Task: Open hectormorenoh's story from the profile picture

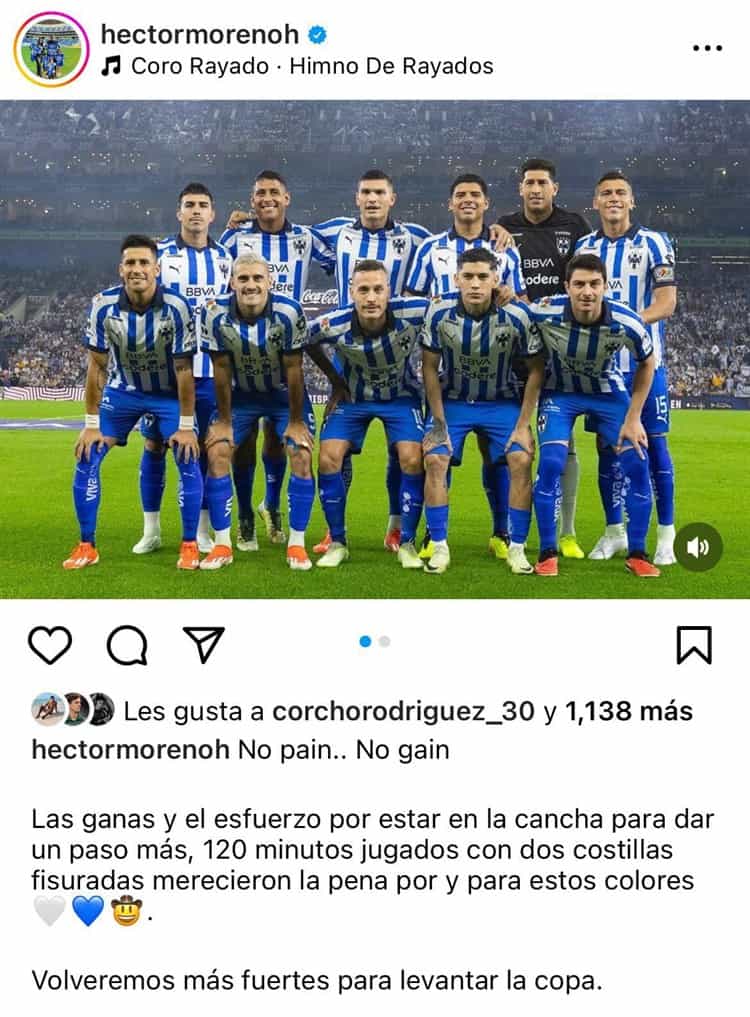Action: click(51, 49)
